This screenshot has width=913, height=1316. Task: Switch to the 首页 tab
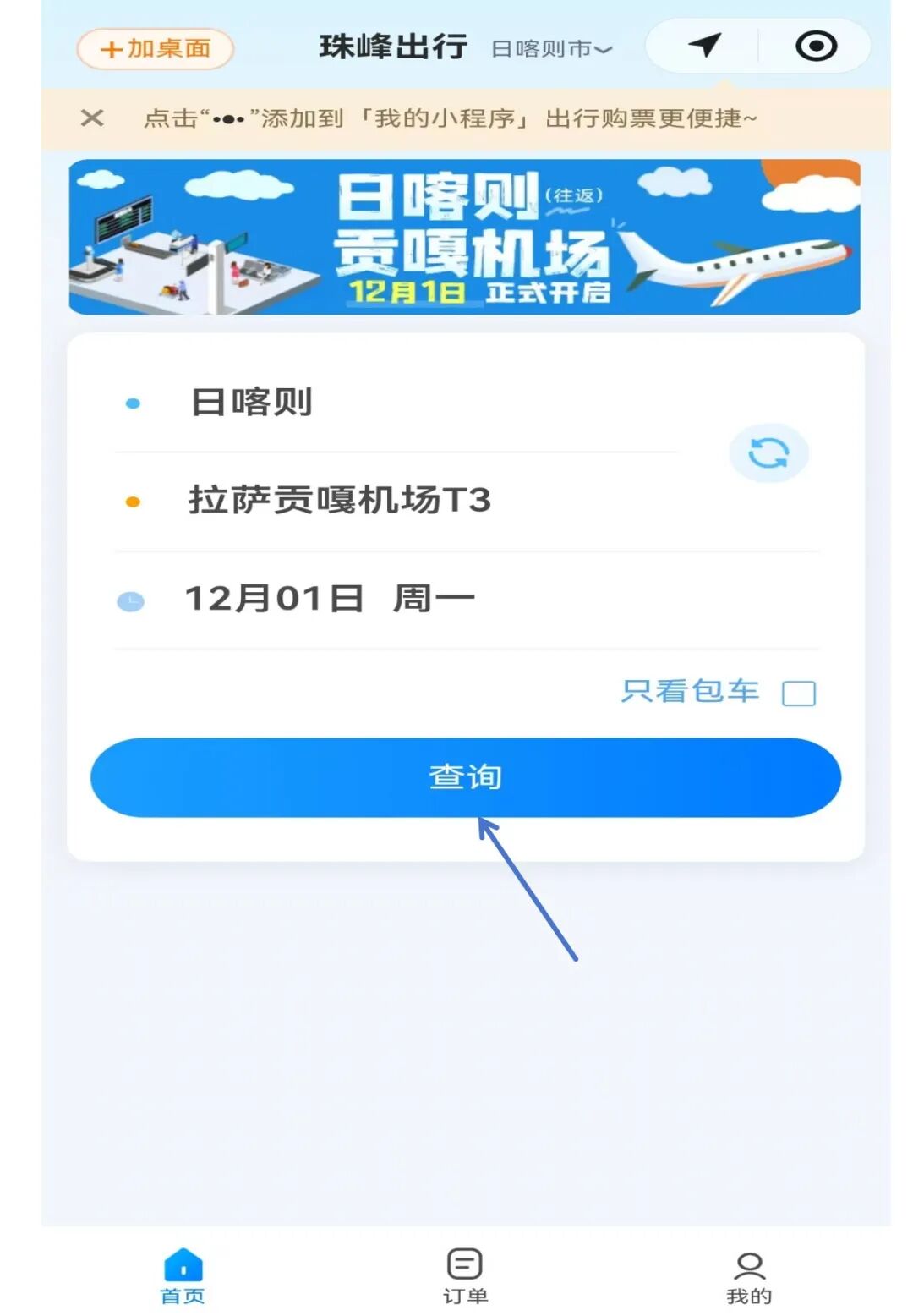(183, 1275)
